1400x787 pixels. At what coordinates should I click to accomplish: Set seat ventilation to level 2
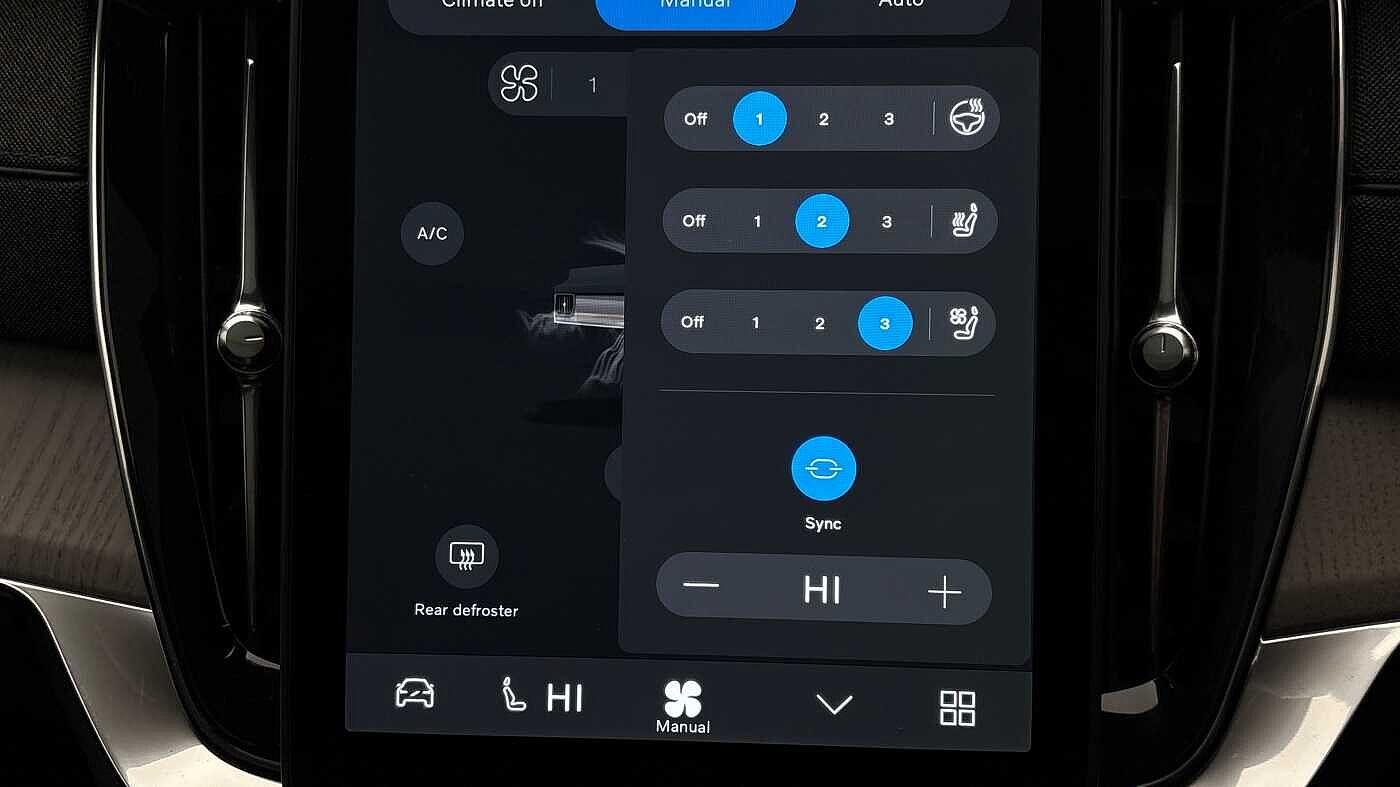pos(819,323)
